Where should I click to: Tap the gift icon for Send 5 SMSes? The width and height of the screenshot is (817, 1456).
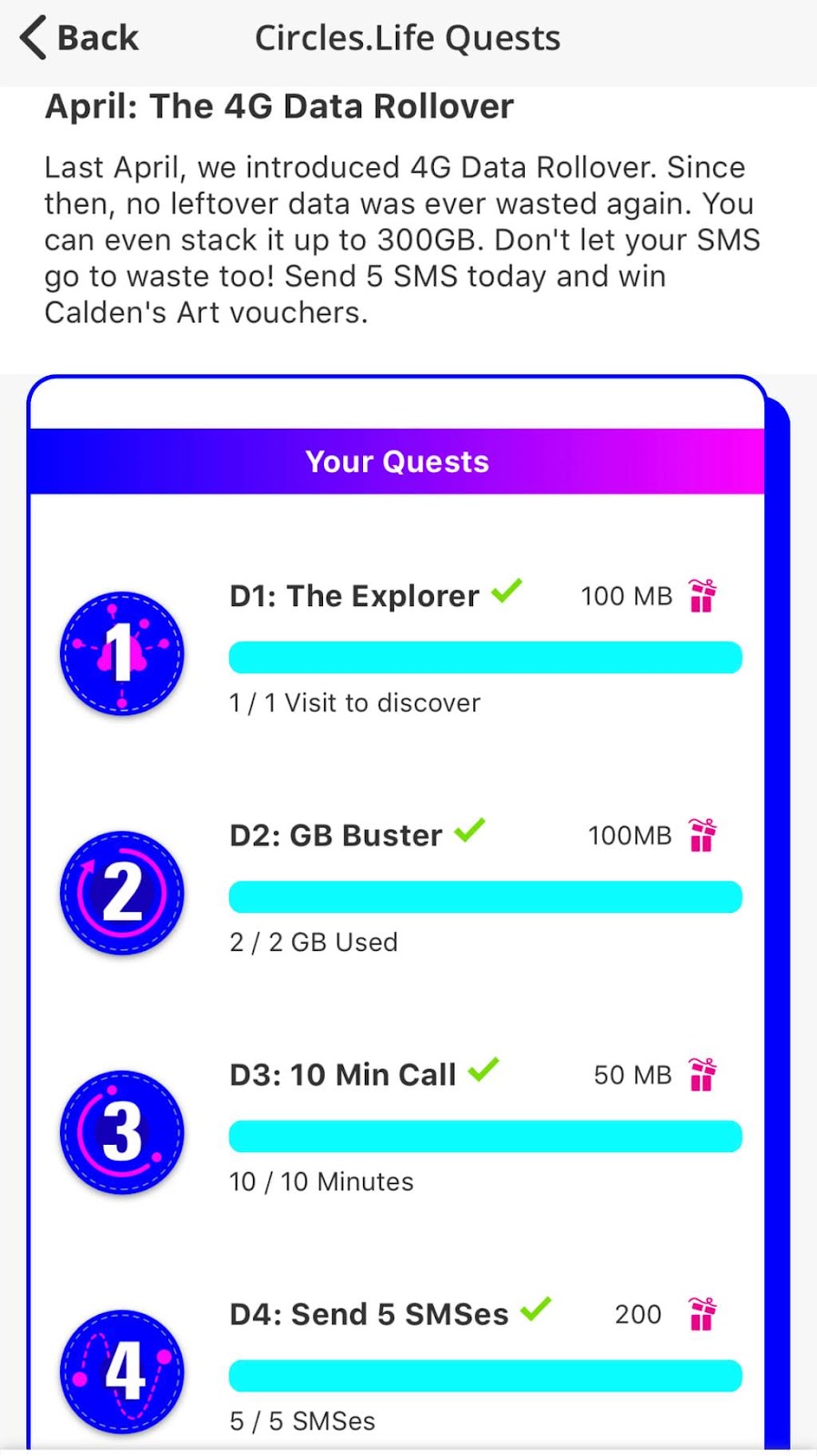pos(702,1314)
